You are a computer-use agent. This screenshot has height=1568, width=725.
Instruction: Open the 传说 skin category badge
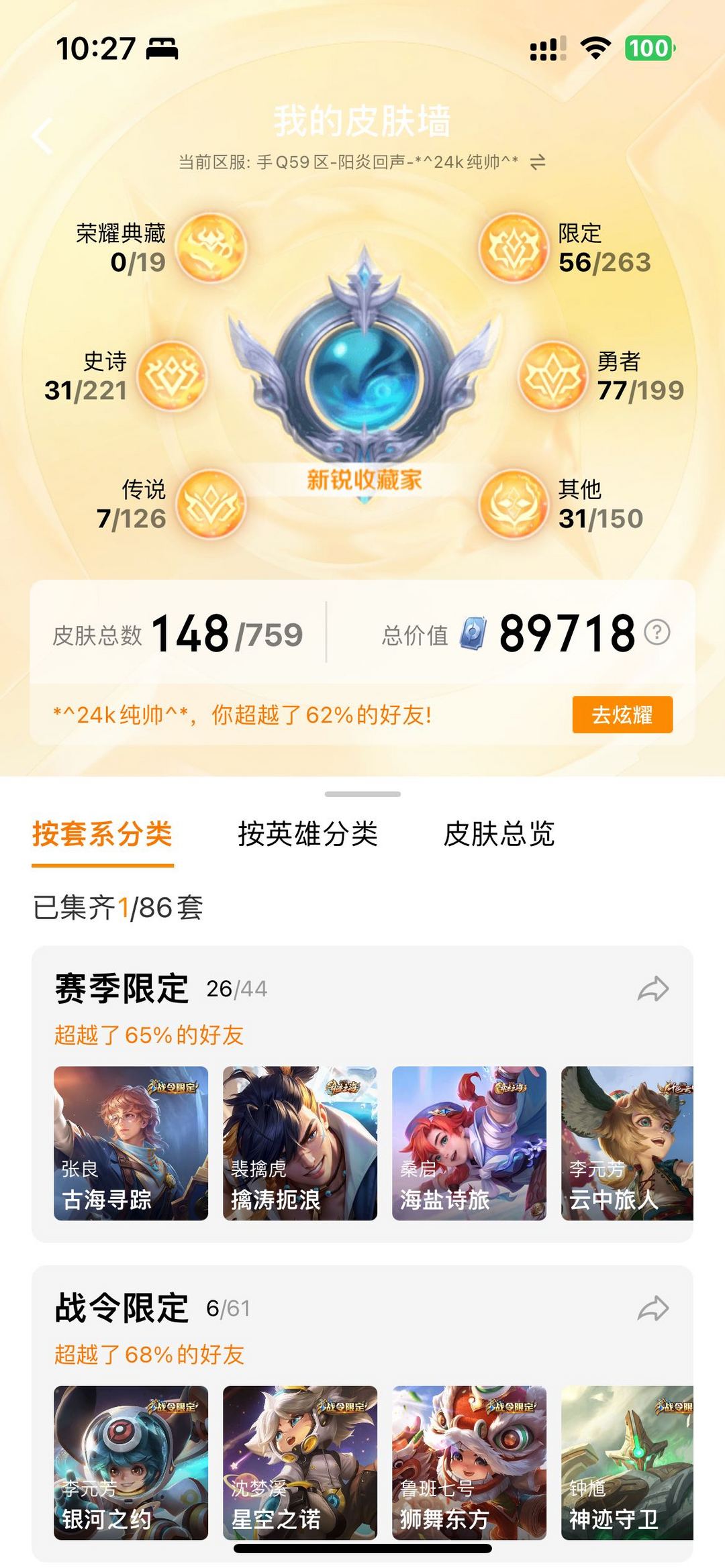tap(211, 504)
